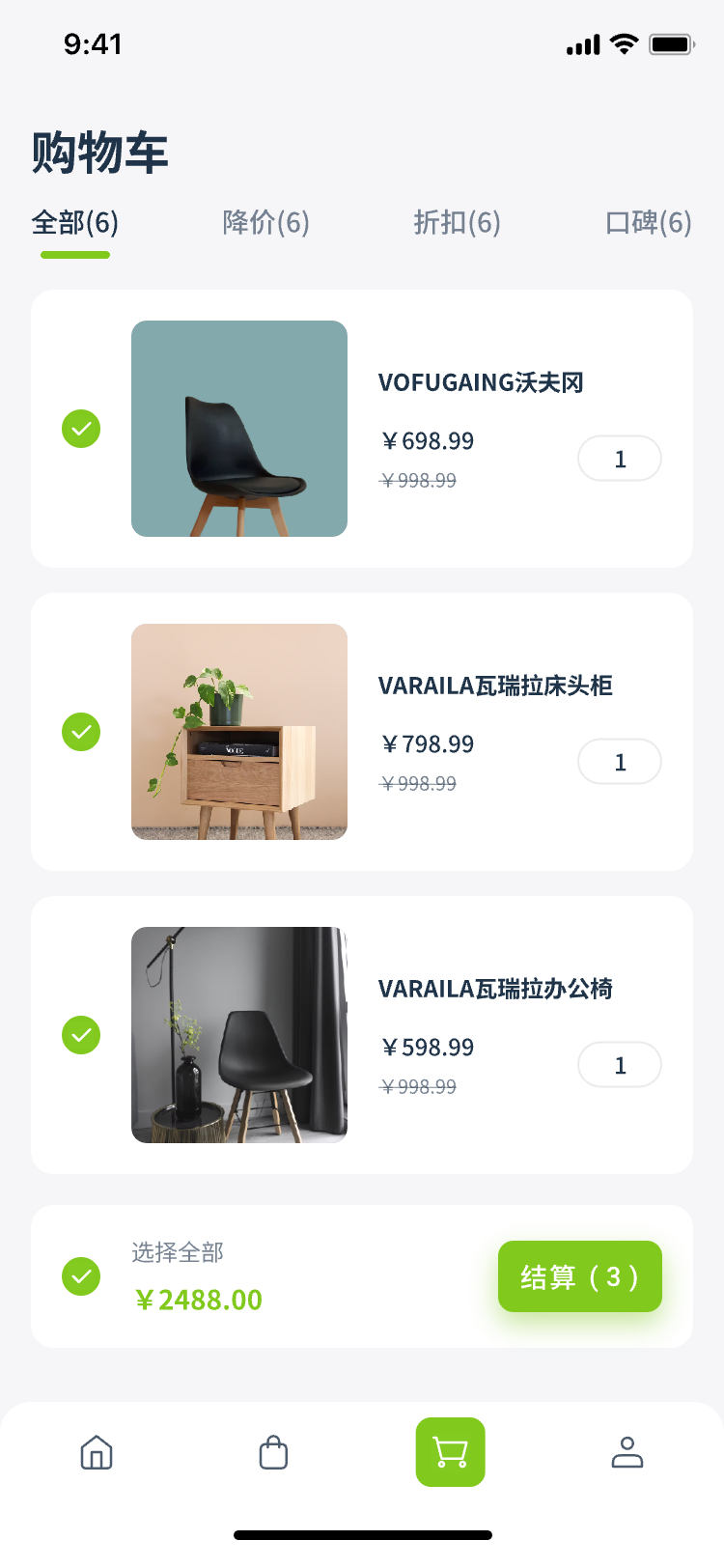
Task: Change quantity of VARAILA瓦瑞拉办公椅
Action: pyautogui.click(x=620, y=1065)
